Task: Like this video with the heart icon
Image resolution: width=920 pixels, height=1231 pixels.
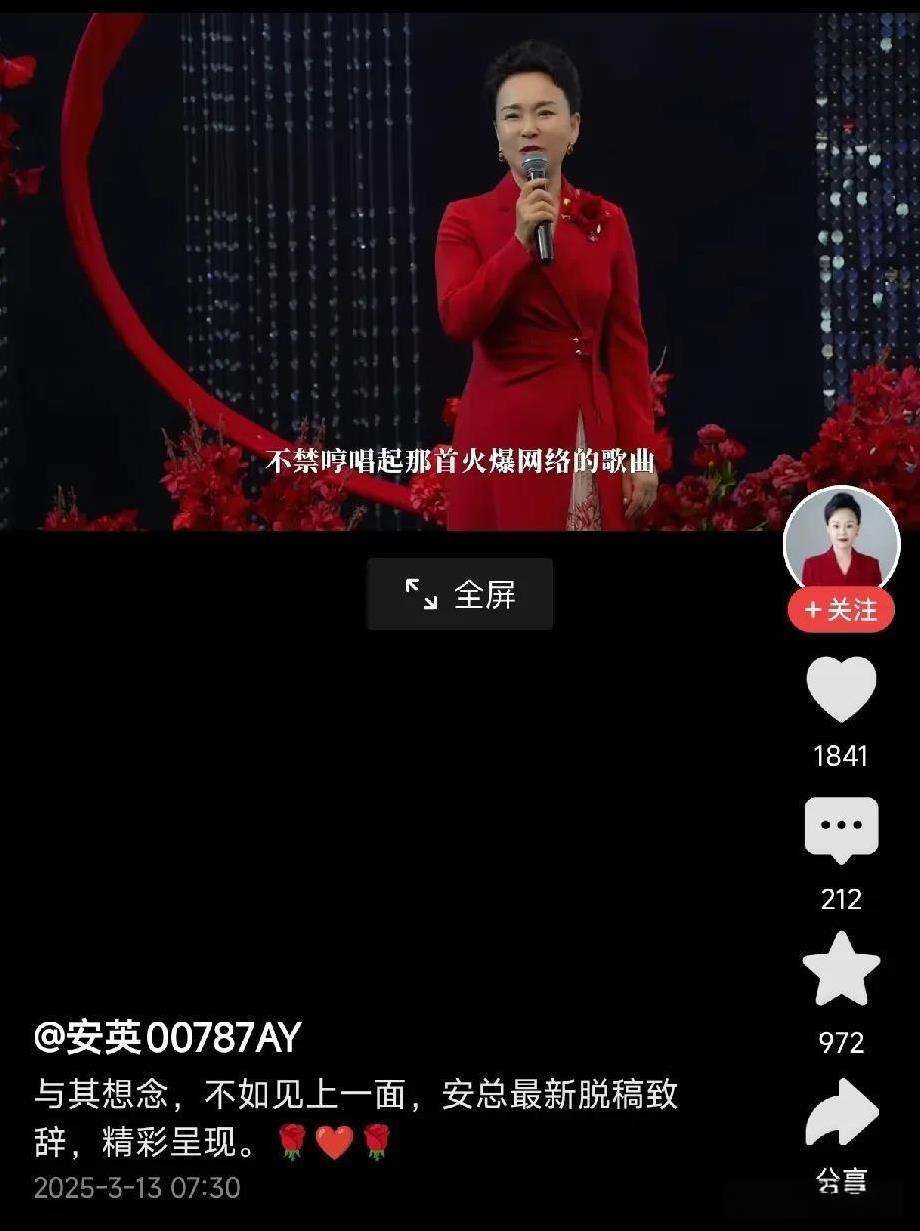Action: point(841,690)
